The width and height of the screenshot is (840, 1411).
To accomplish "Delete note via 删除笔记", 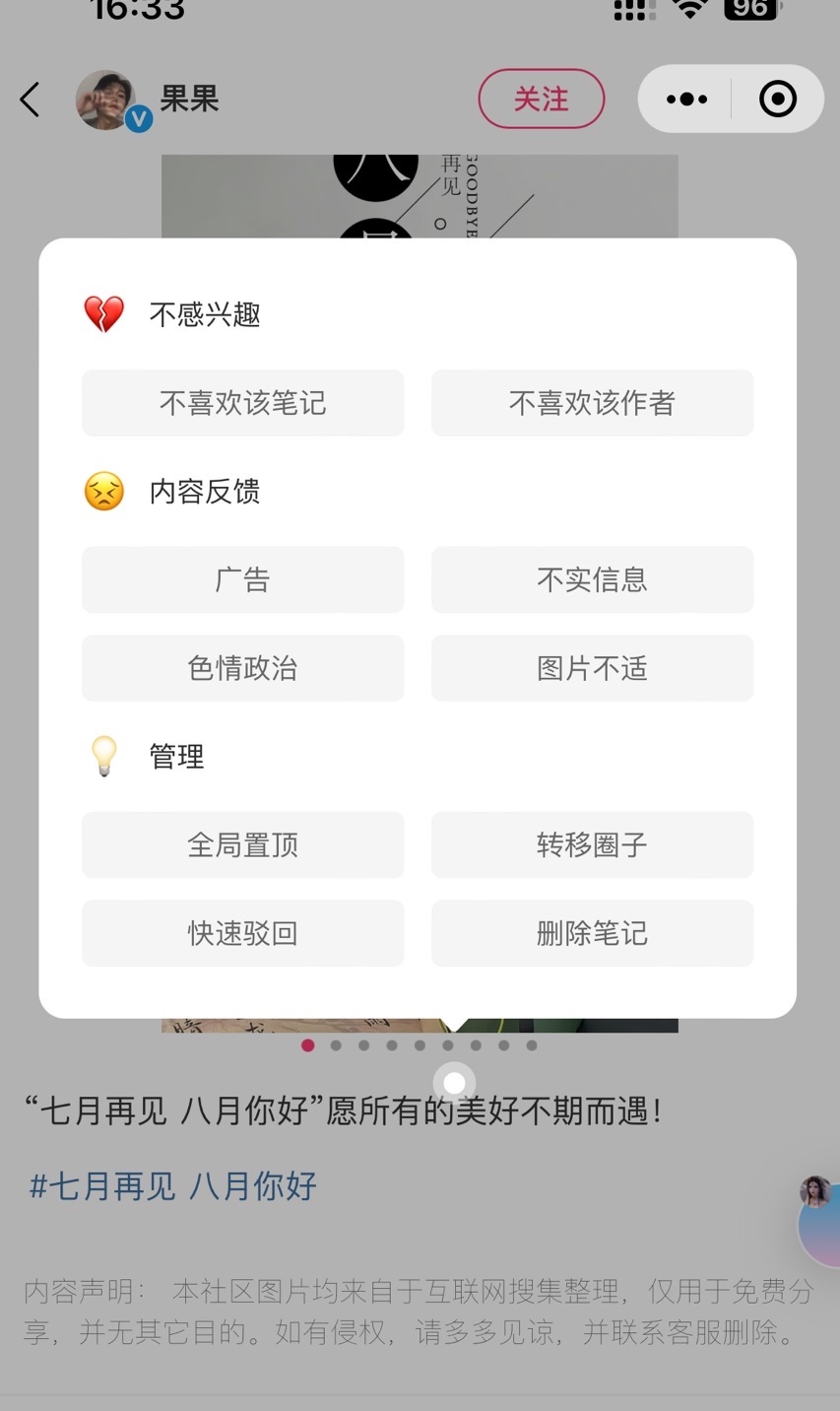I will tap(592, 933).
